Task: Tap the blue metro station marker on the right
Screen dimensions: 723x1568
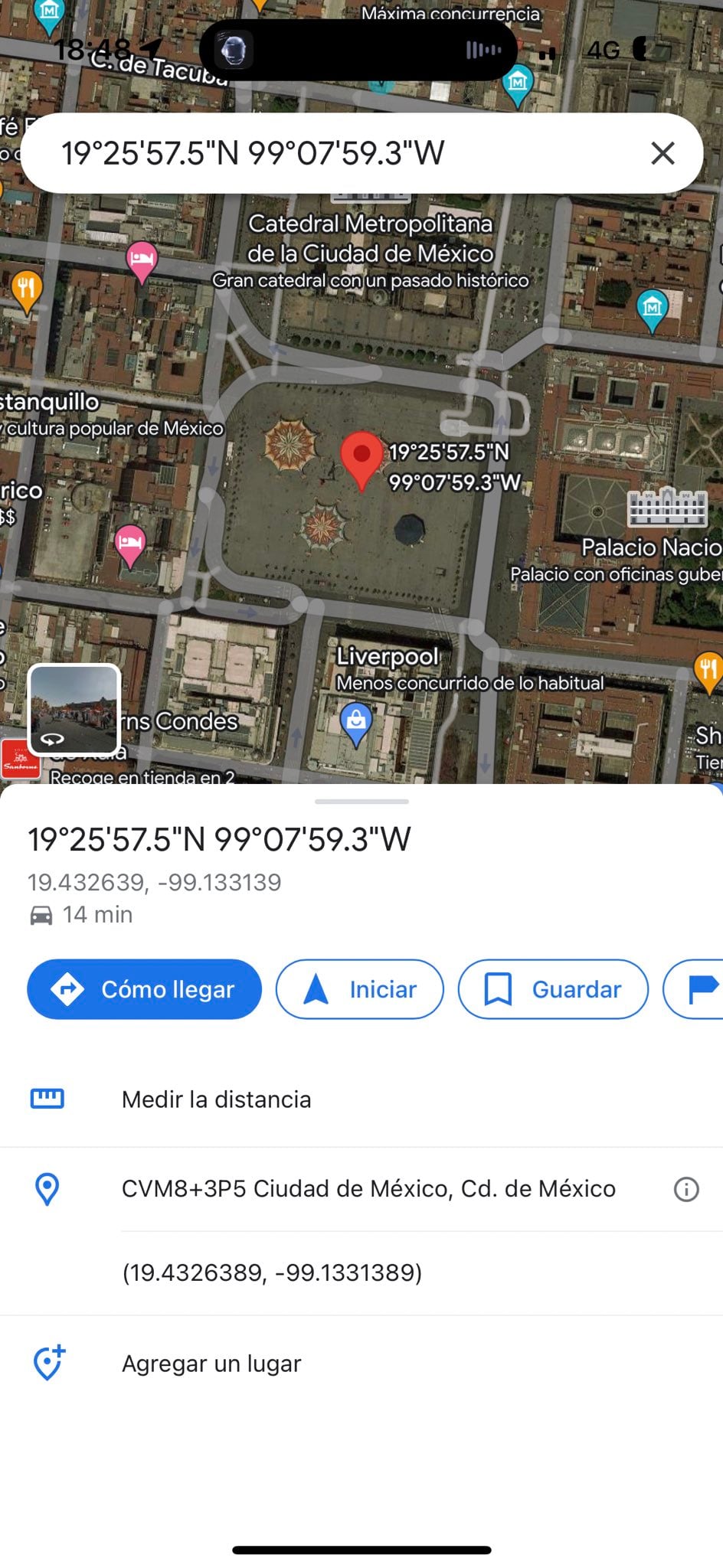Action: click(x=652, y=307)
